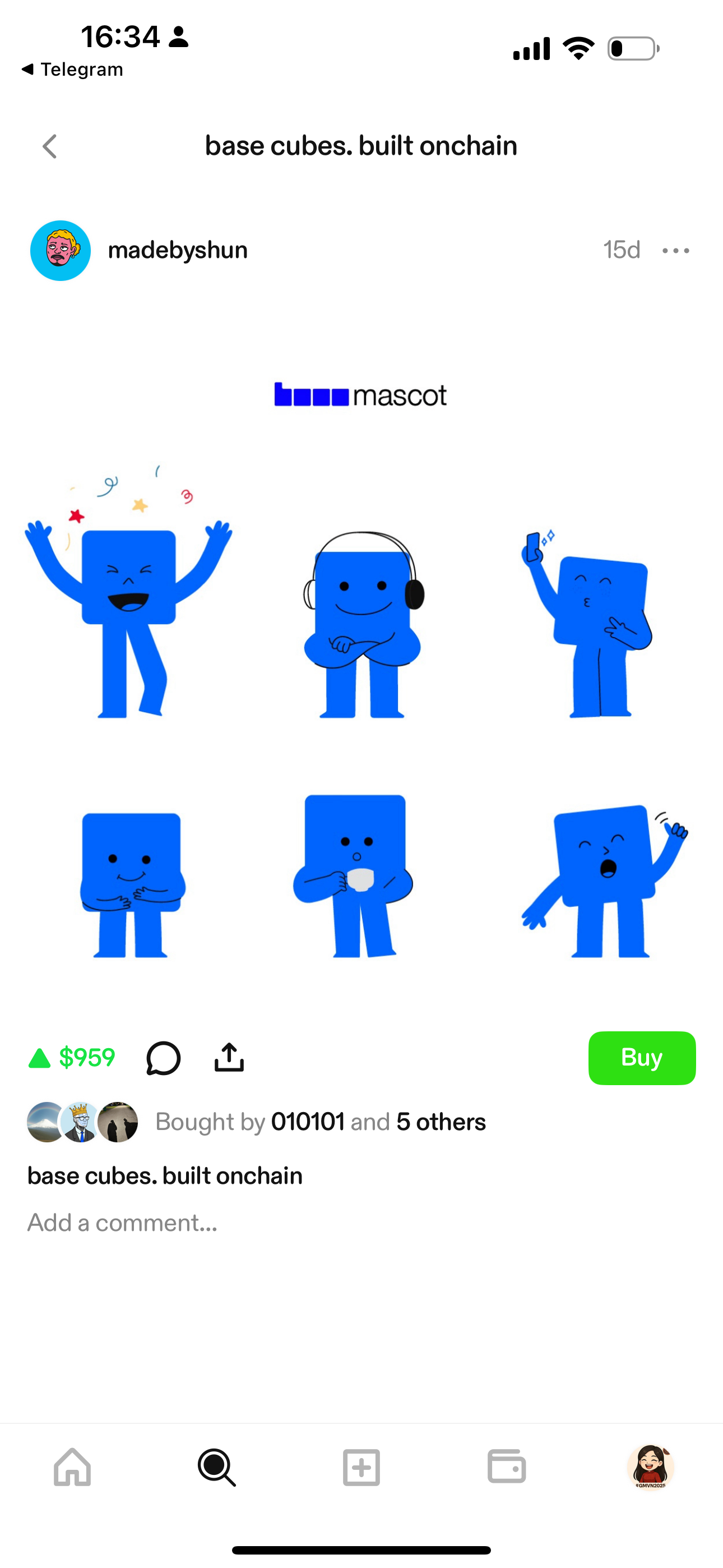The width and height of the screenshot is (723, 1568).
Task: Tap the green Buy button
Action: tap(641, 1058)
